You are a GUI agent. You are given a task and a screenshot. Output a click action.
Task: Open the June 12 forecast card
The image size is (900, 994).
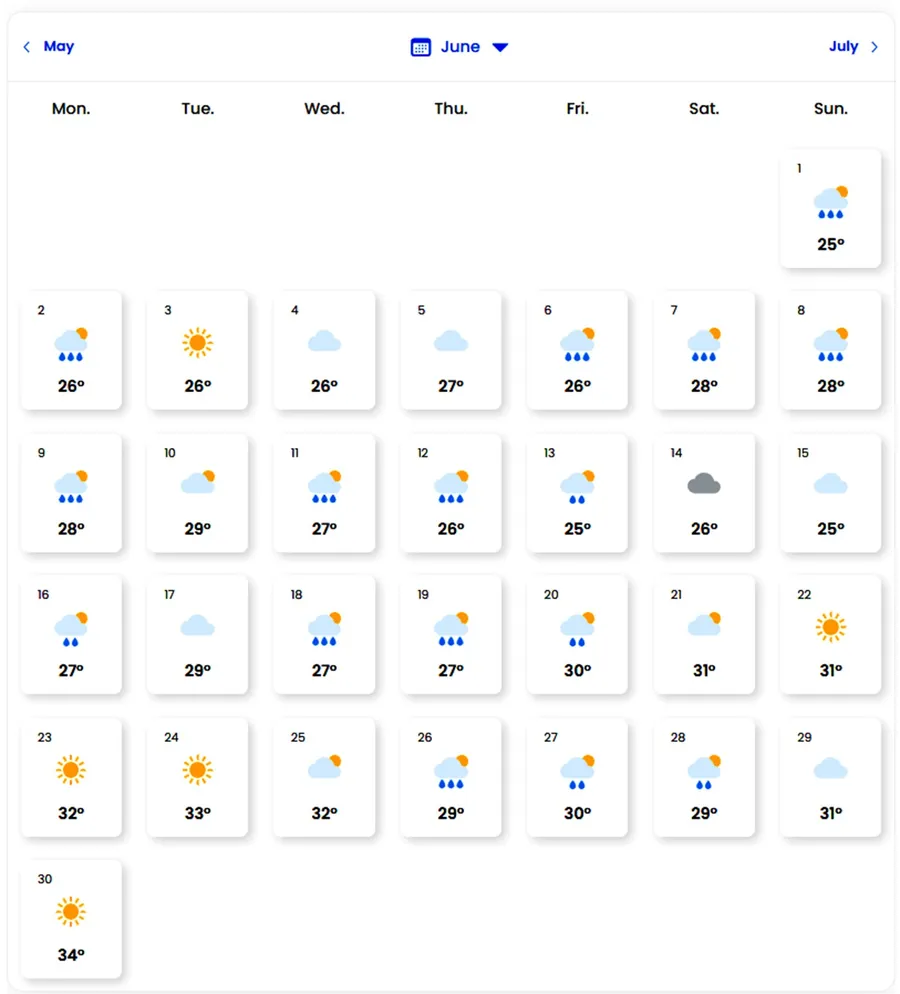450,493
